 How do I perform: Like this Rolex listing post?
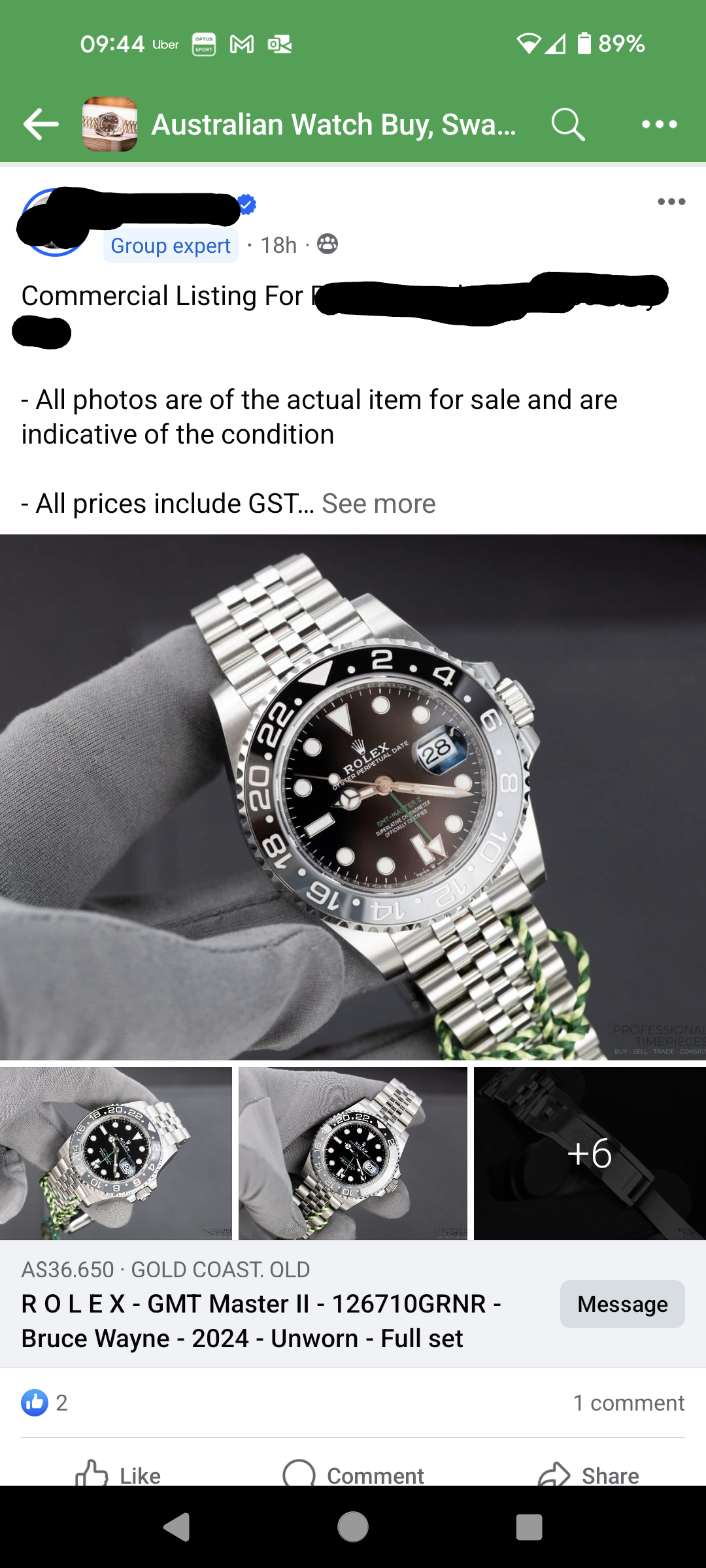[x=118, y=1475]
